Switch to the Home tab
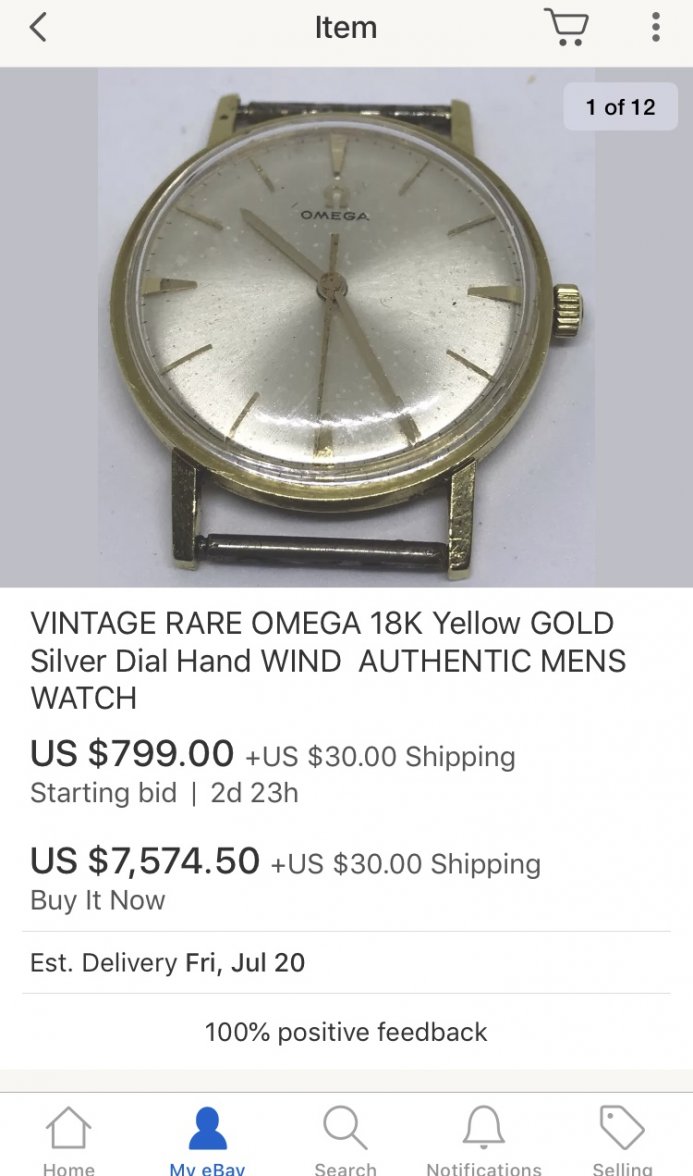Screen dimensions: 693x1176 coord(68,1138)
